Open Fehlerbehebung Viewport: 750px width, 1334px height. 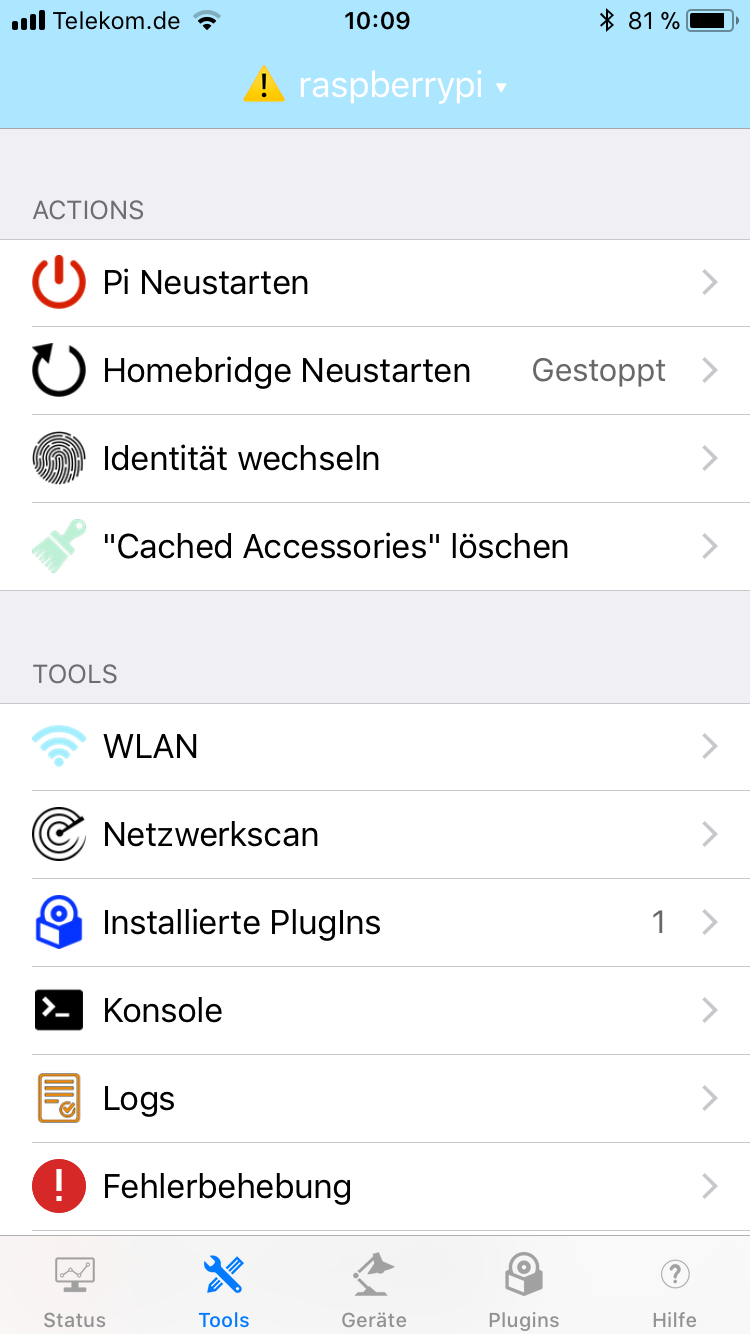[375, 1187]
